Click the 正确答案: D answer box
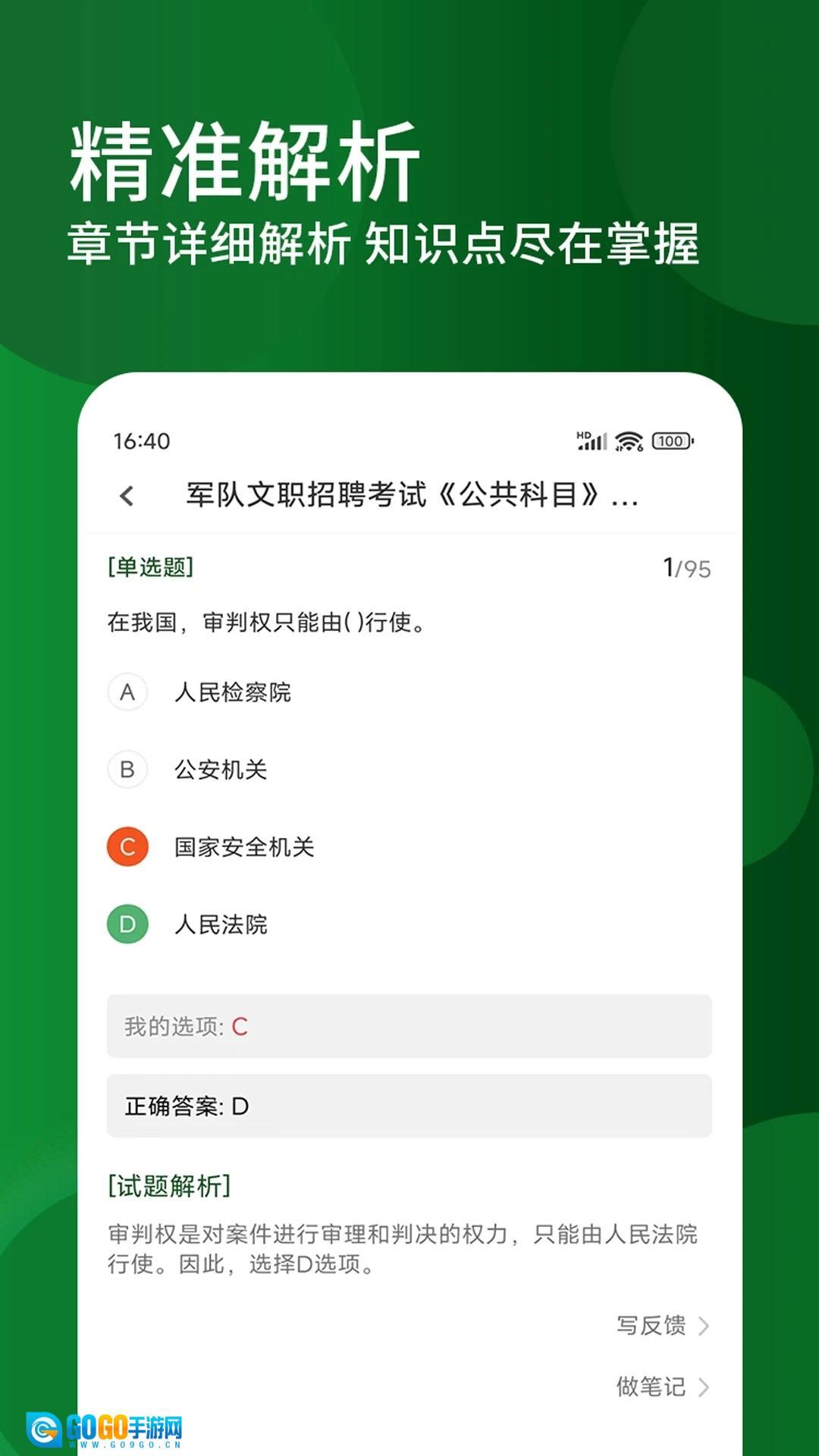This screenshot has width=819, height=1456. click(409, 1106)
